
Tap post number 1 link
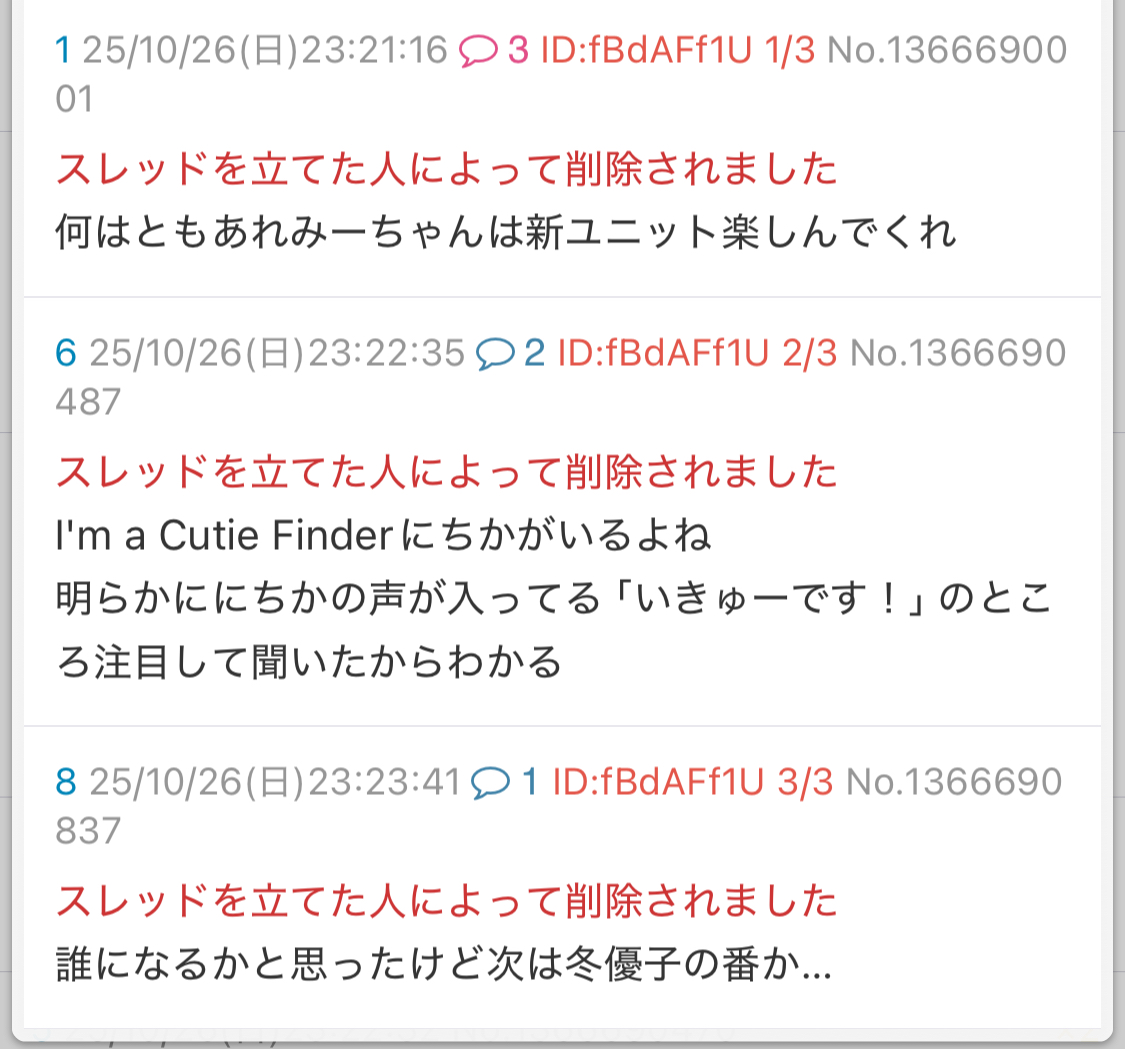tap(62, 50)
